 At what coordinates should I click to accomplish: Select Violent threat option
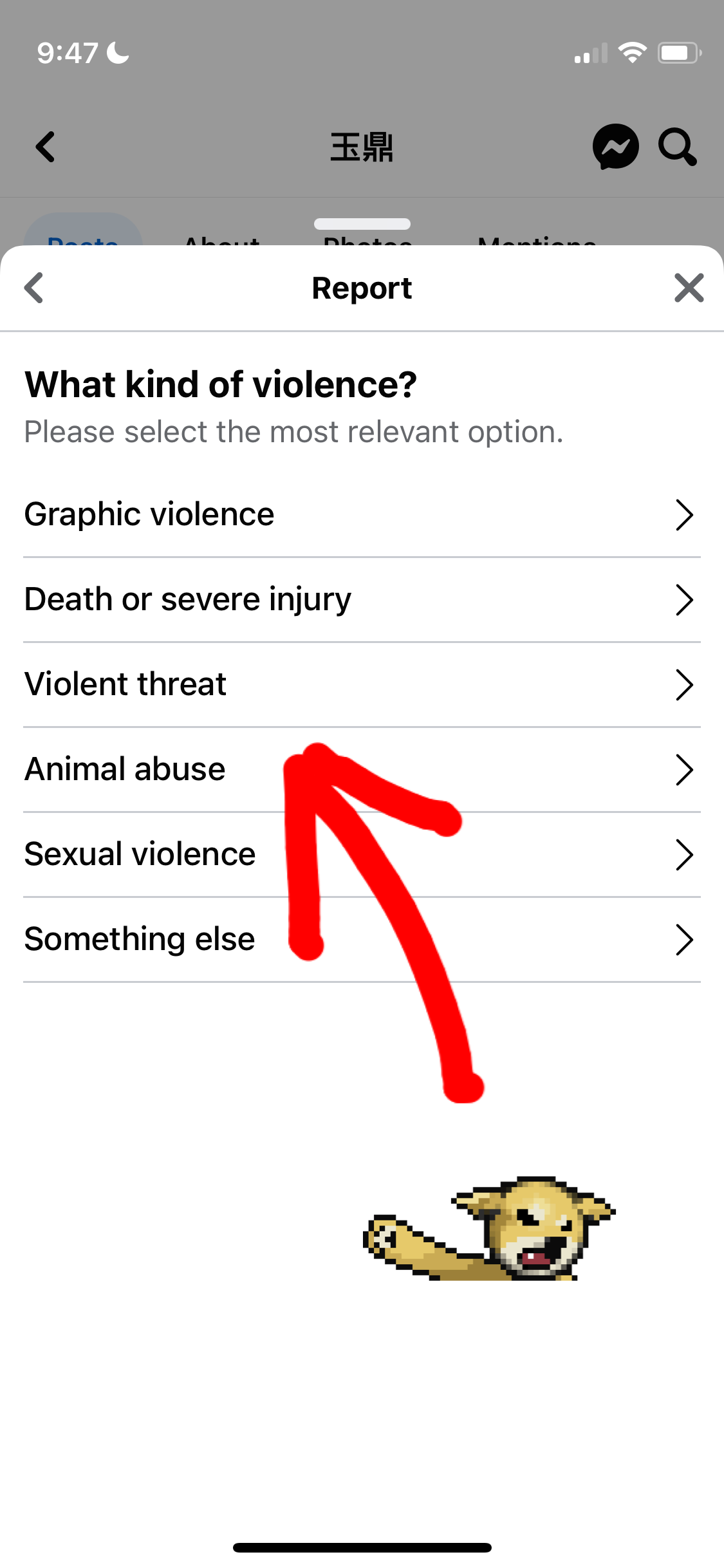(362, 684)
